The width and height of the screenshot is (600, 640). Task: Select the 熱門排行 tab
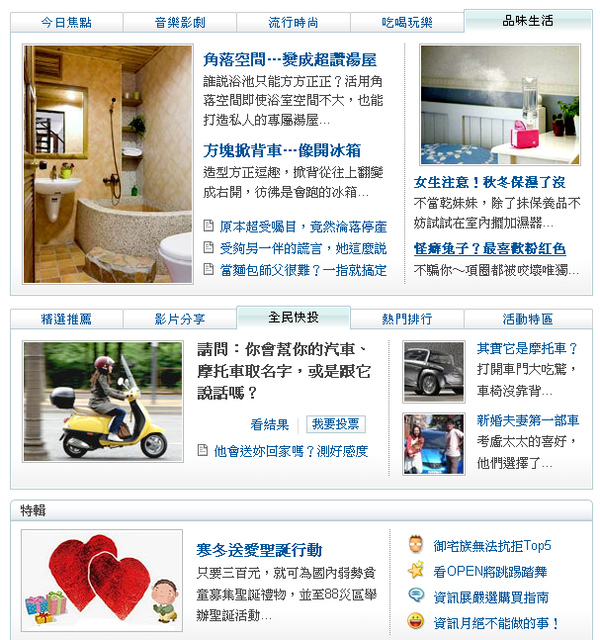click(407, 319)
